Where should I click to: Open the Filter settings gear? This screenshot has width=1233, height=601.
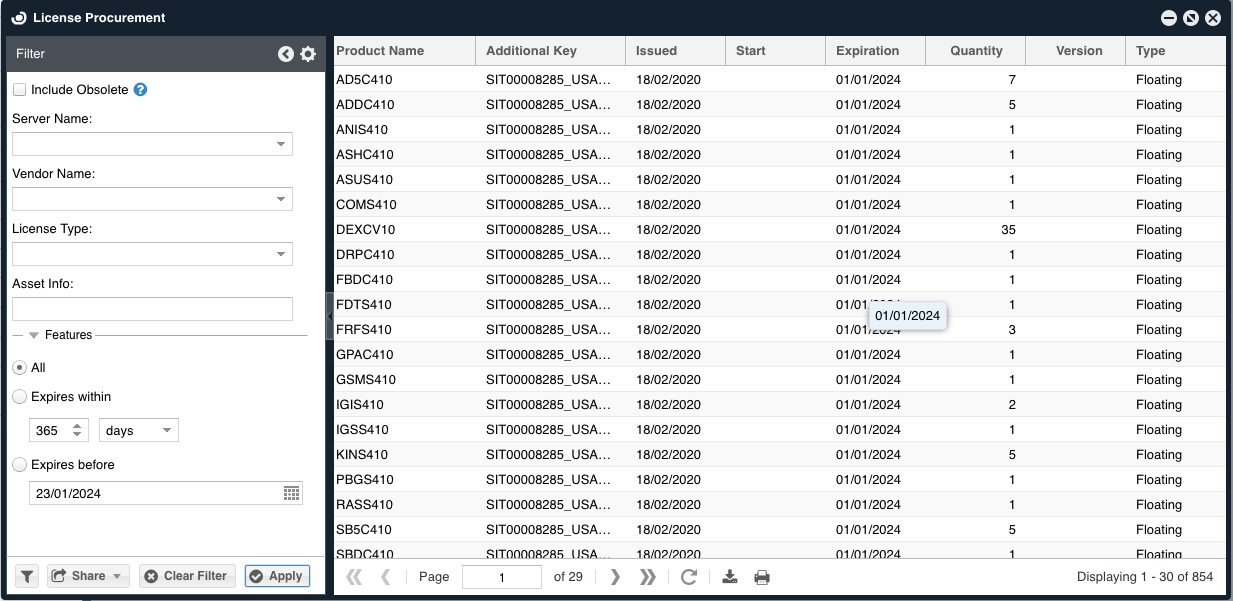pyautogui.click(x=308, y=54)
